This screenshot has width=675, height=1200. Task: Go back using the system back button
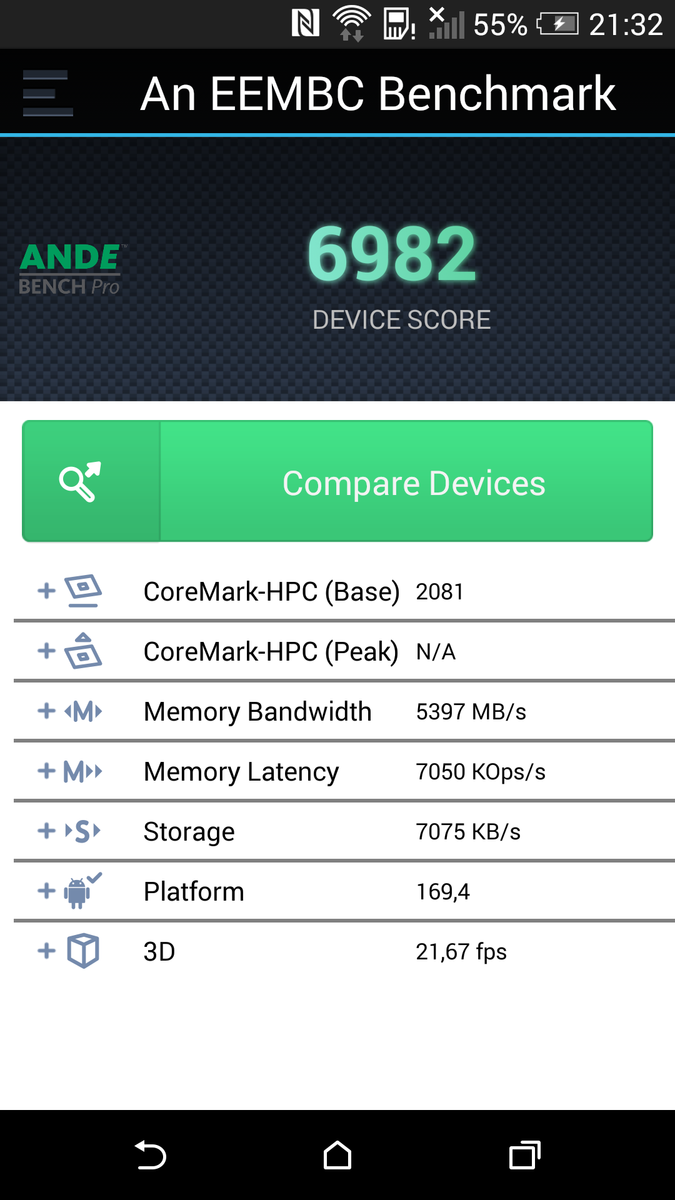click(x=150, y=1156)
